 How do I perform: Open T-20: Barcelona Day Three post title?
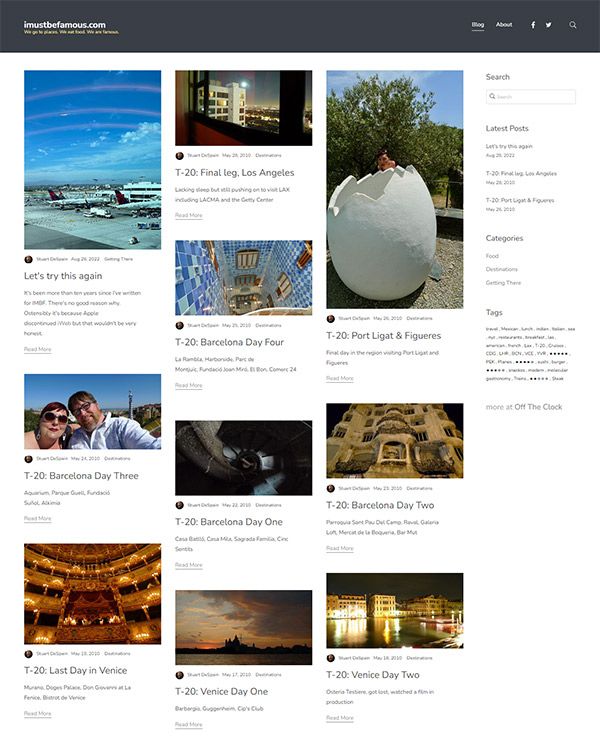(81, 476)
